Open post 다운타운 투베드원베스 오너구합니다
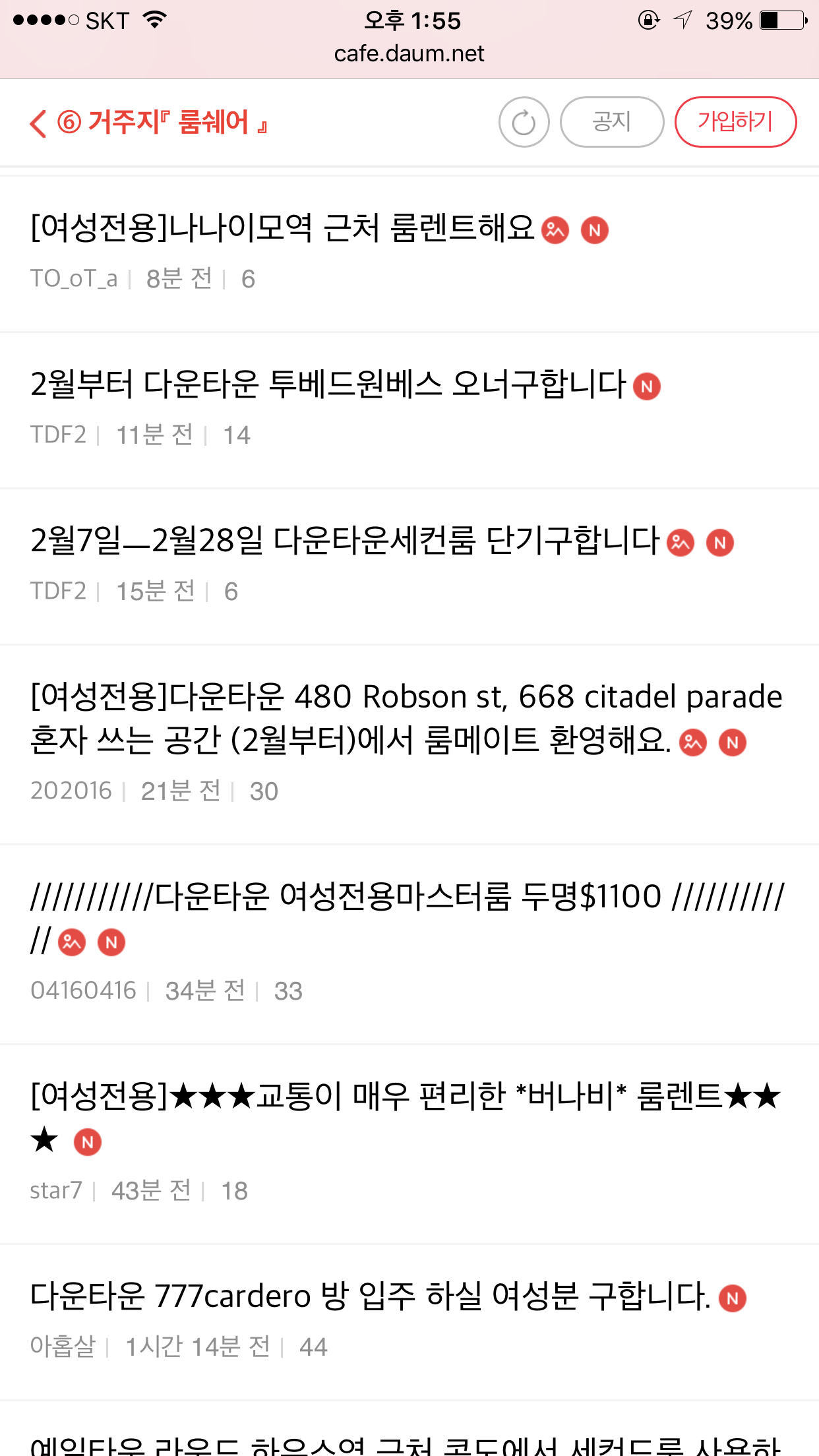The height and width of the screenshot is (1456, 819). (328, 384)
